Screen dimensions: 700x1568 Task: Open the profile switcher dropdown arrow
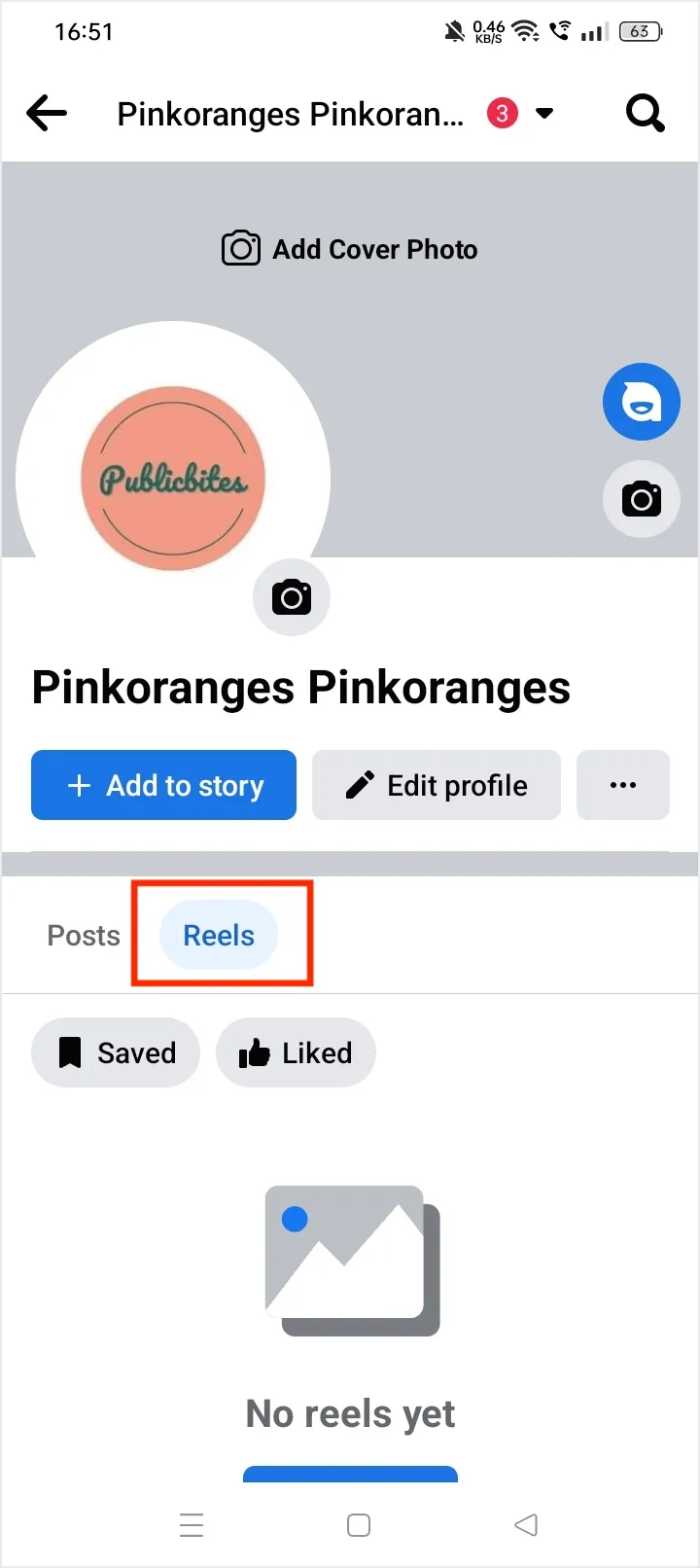[x=544, y=114]
